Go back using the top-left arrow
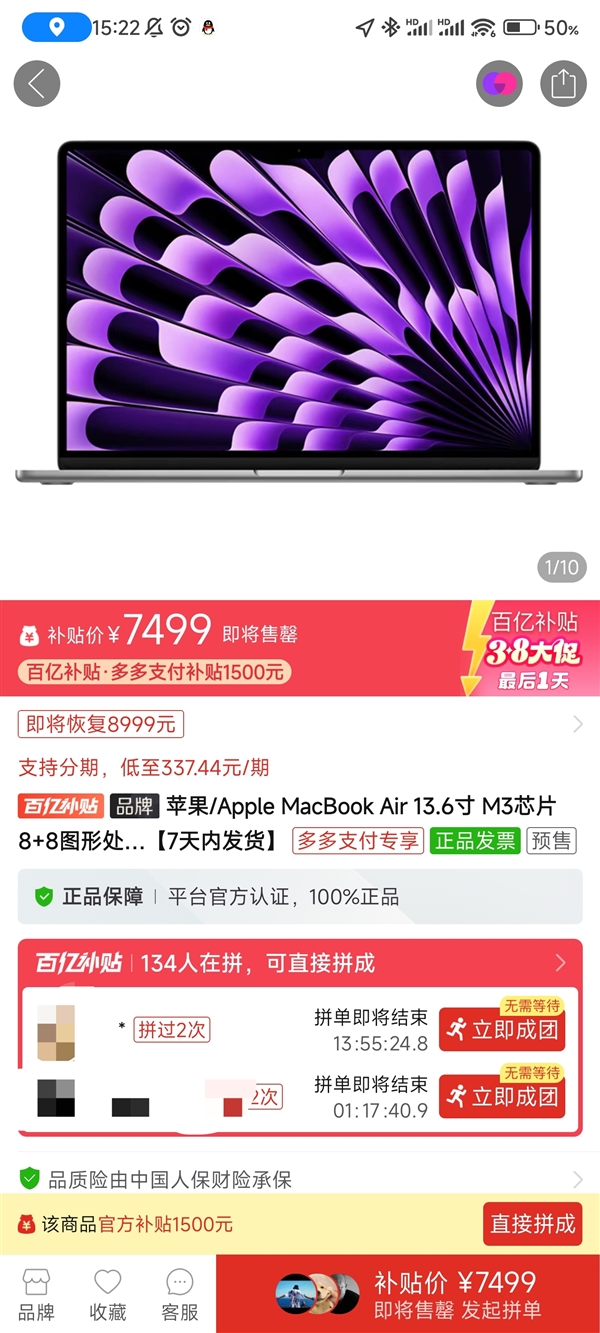Screen dimensions: 600x1333 pyautogui.click(x=37, y=84)
